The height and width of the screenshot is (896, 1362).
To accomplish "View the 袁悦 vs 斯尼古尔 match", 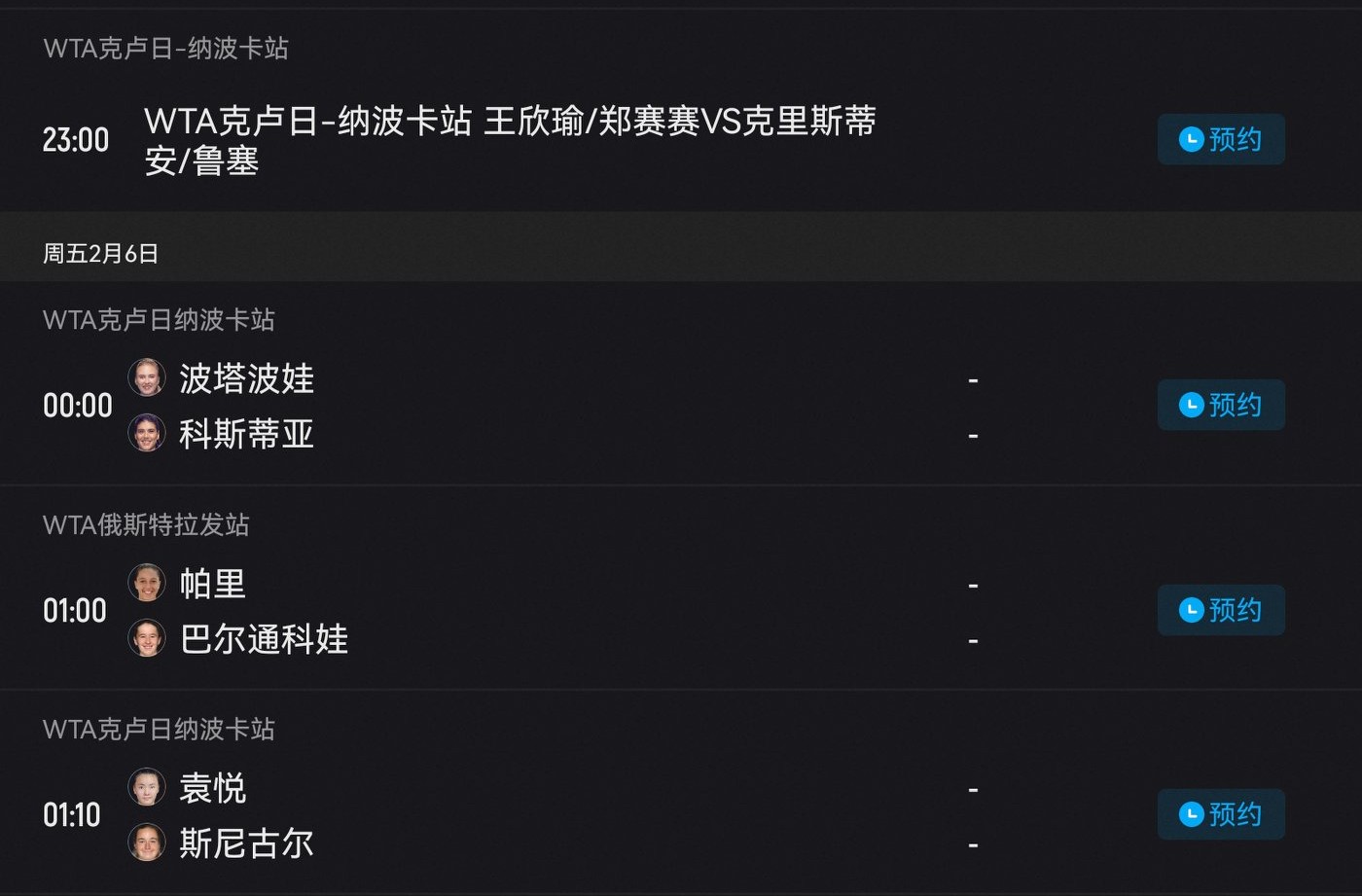I will pos(584,815).
